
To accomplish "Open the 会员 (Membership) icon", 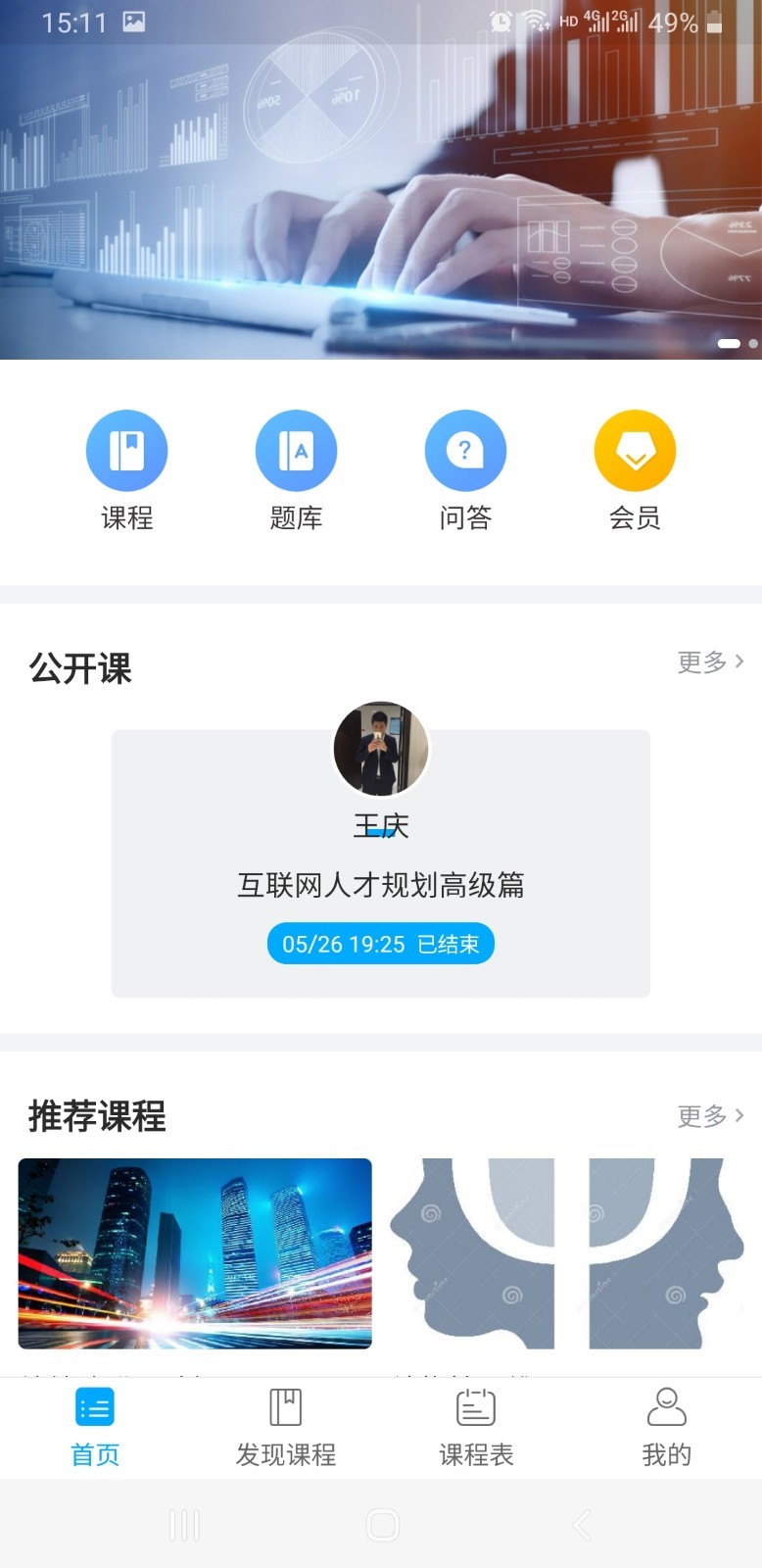I will click(634, 449).
